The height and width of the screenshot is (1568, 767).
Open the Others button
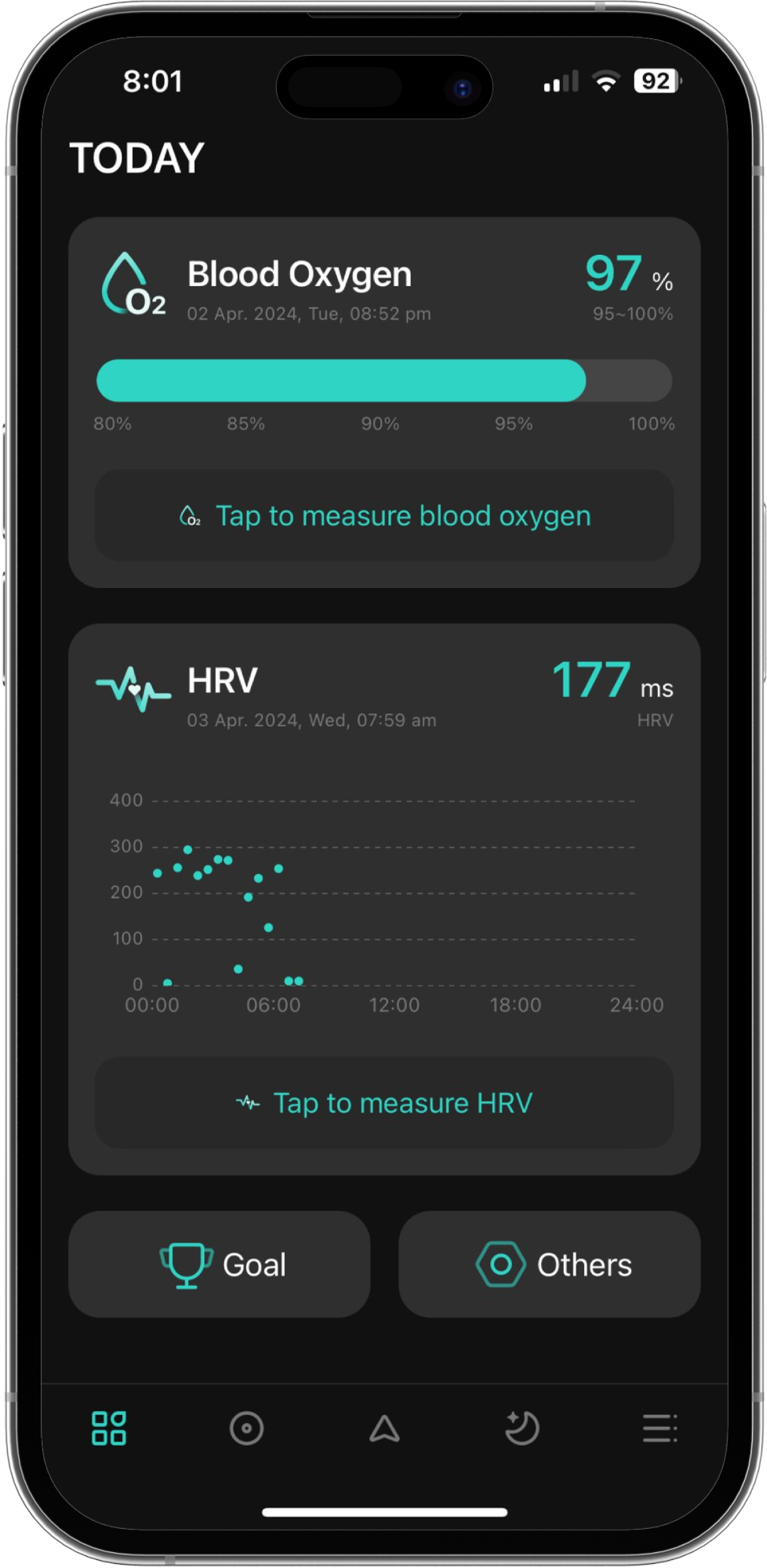[549, 1265]
